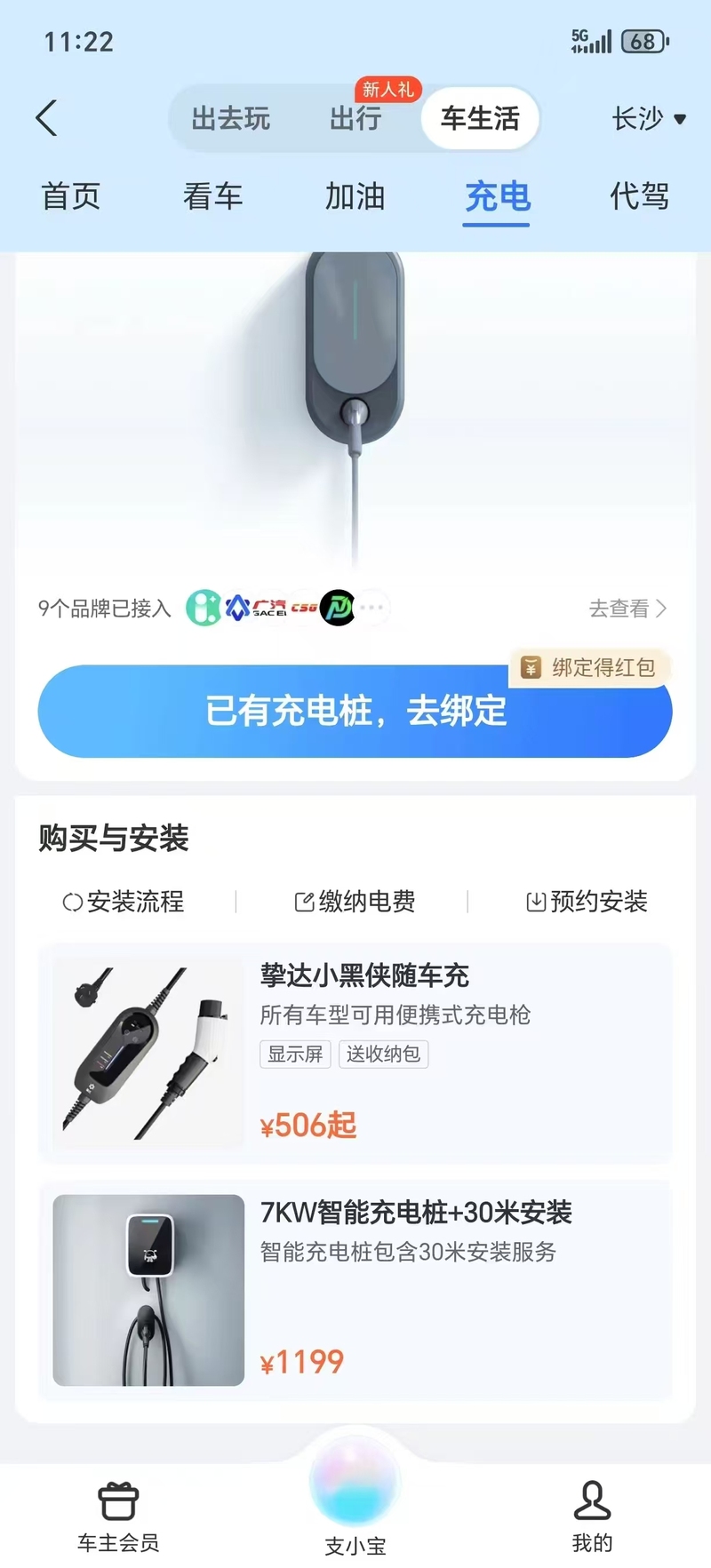
Task: Open the 看车 tab
Action: click(x=212, y=196)
